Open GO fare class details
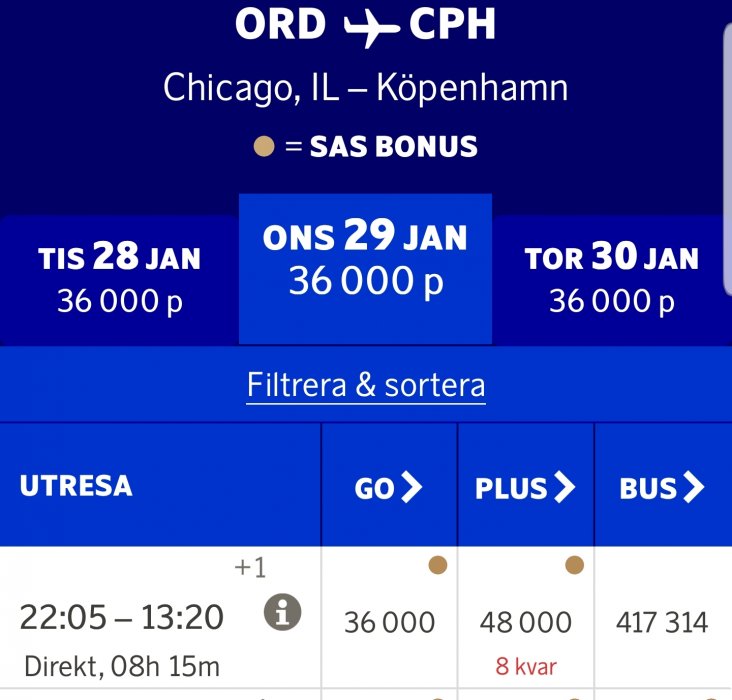Viewport: 732px width, 700px height. click(389, 488)
